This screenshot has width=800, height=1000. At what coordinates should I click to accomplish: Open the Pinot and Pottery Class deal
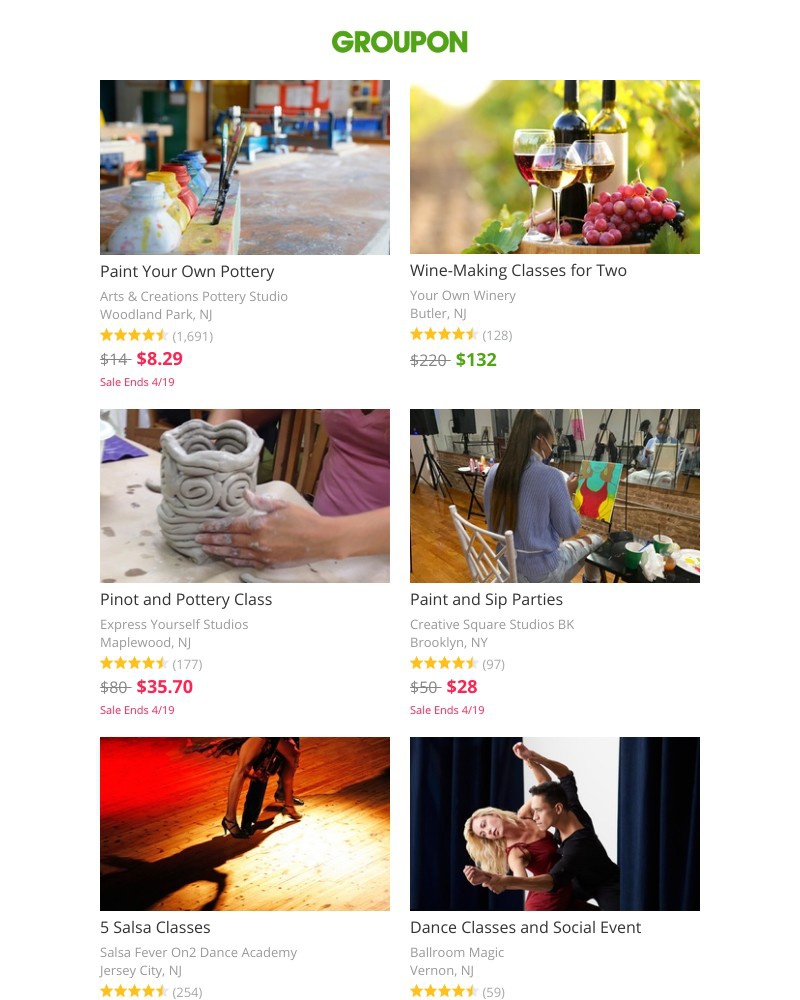pyautogui.click(x=186, y=599)
